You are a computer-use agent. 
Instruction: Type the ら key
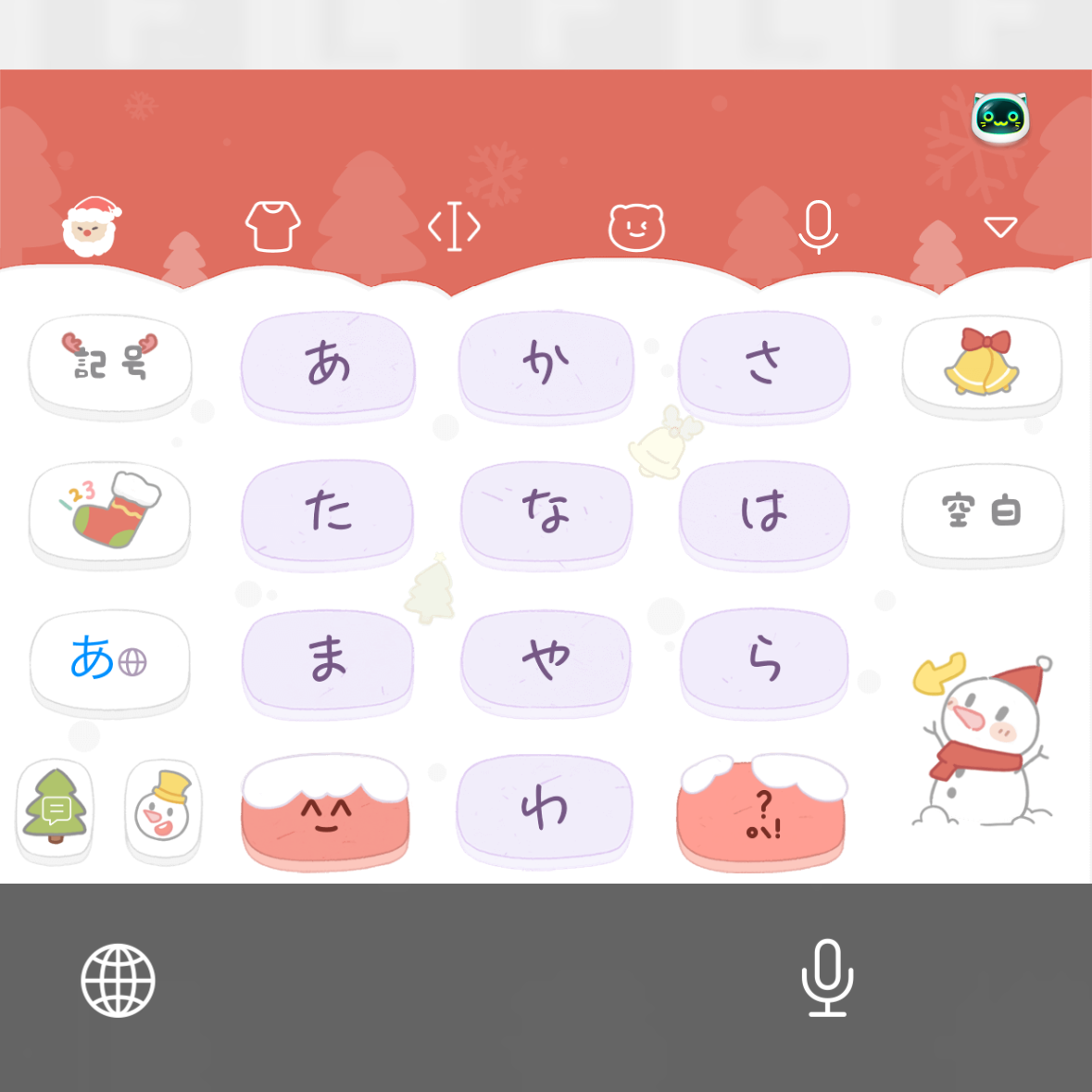(x=764, y=659)
